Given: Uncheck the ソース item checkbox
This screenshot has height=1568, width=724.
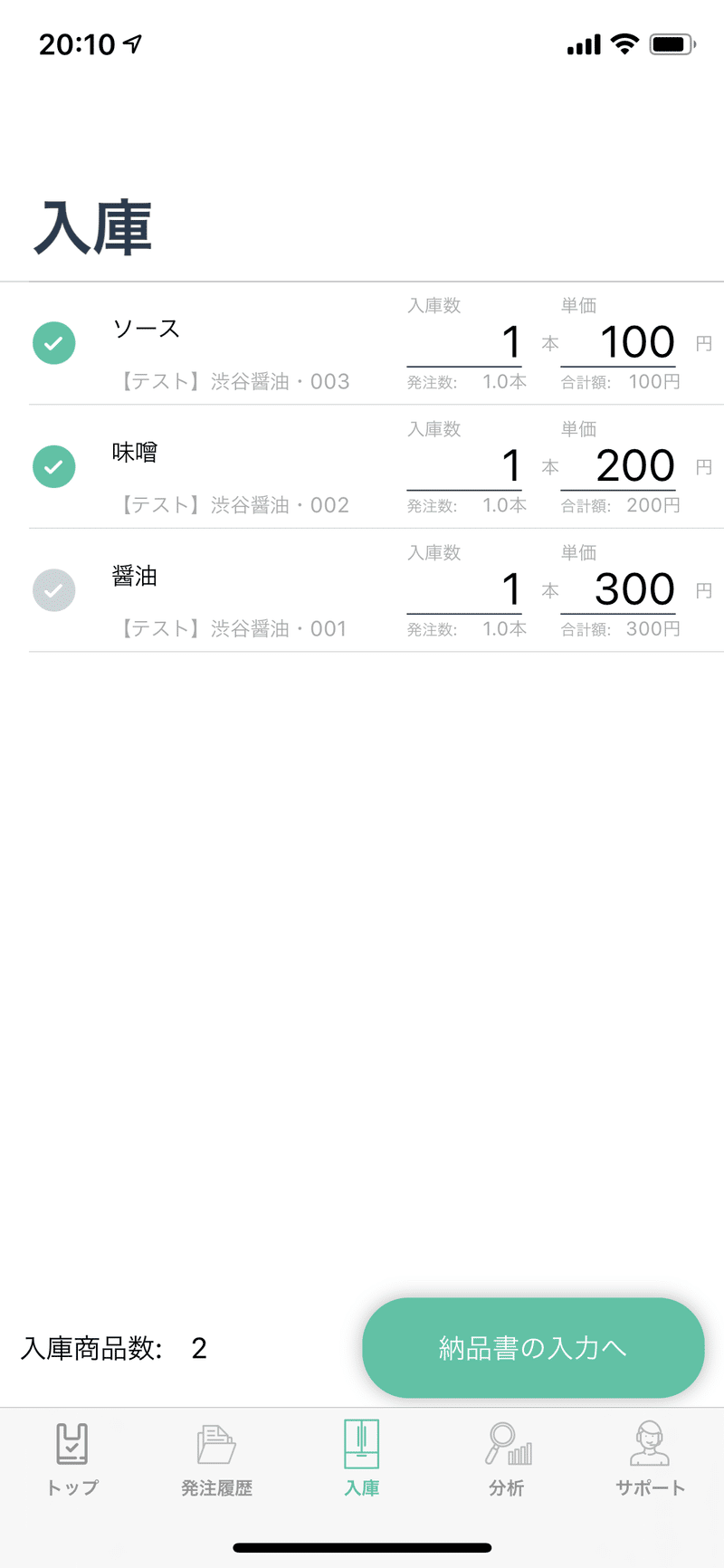Looking at the screenshot, I should (54, 343).
